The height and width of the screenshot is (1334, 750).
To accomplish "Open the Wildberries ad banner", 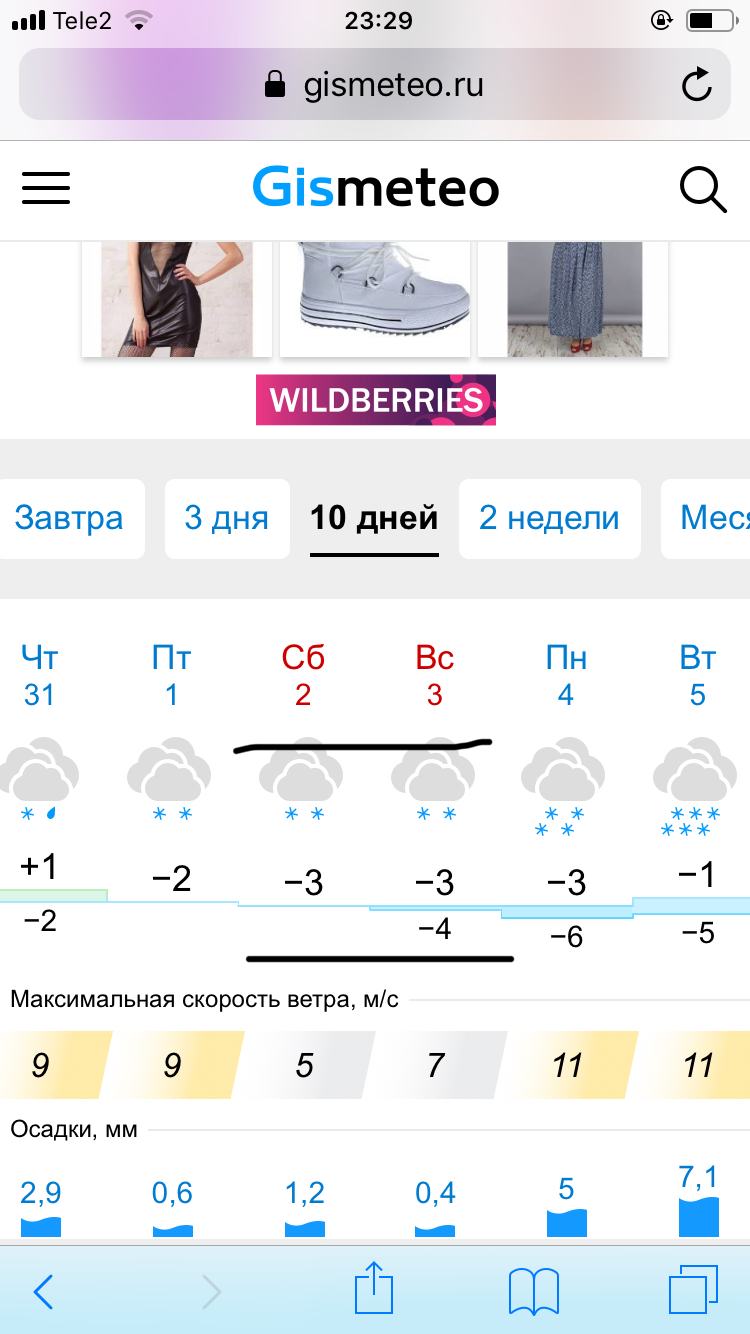I will click(376, 400).
